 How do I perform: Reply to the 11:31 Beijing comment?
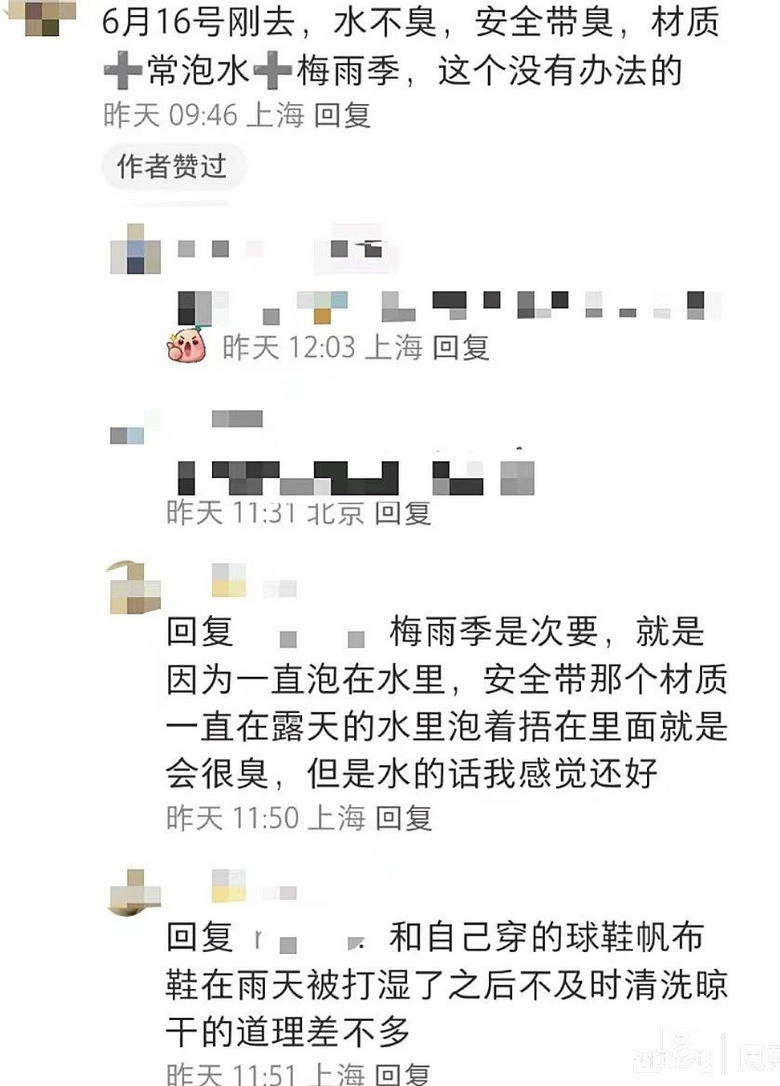point(402,513)
